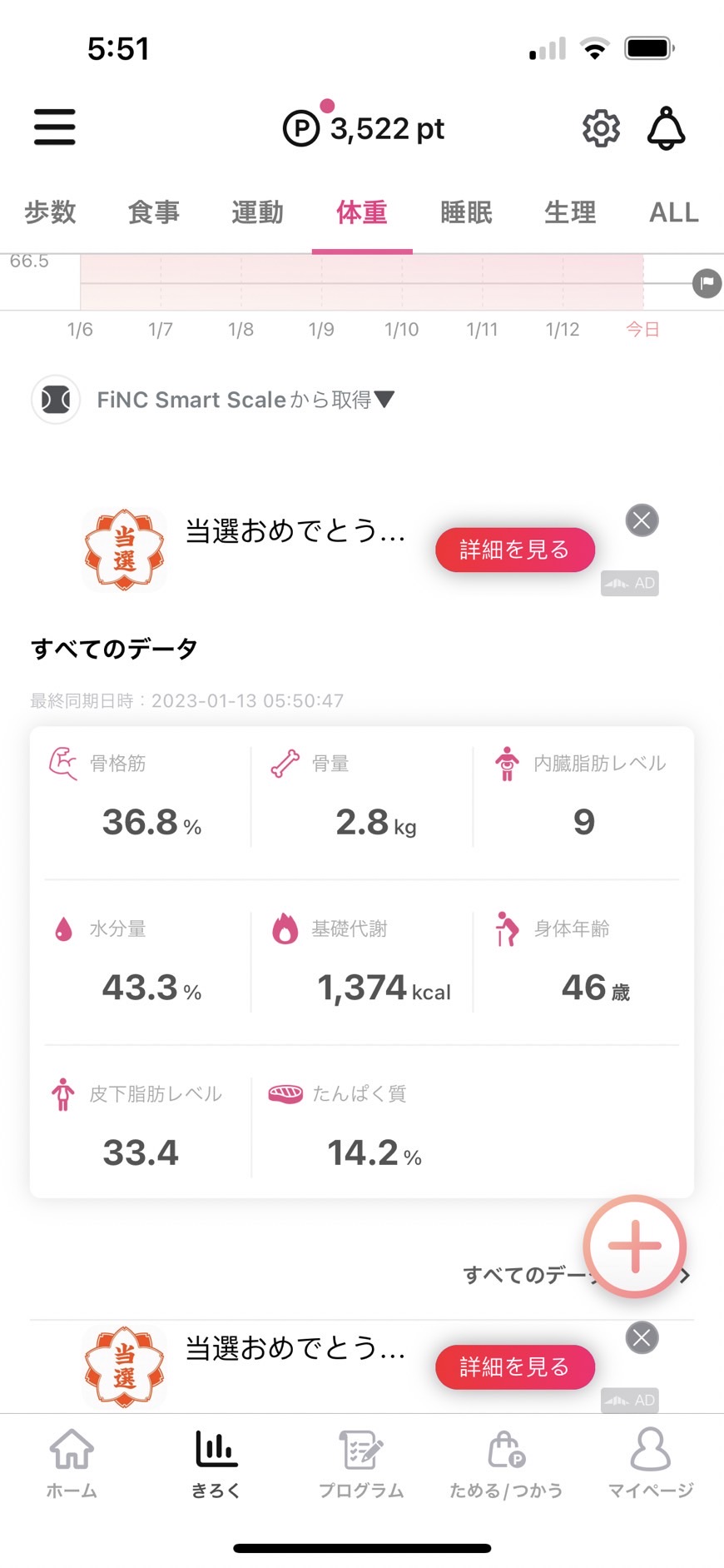
Task: Open マイページ
Action: (650, 1463)
